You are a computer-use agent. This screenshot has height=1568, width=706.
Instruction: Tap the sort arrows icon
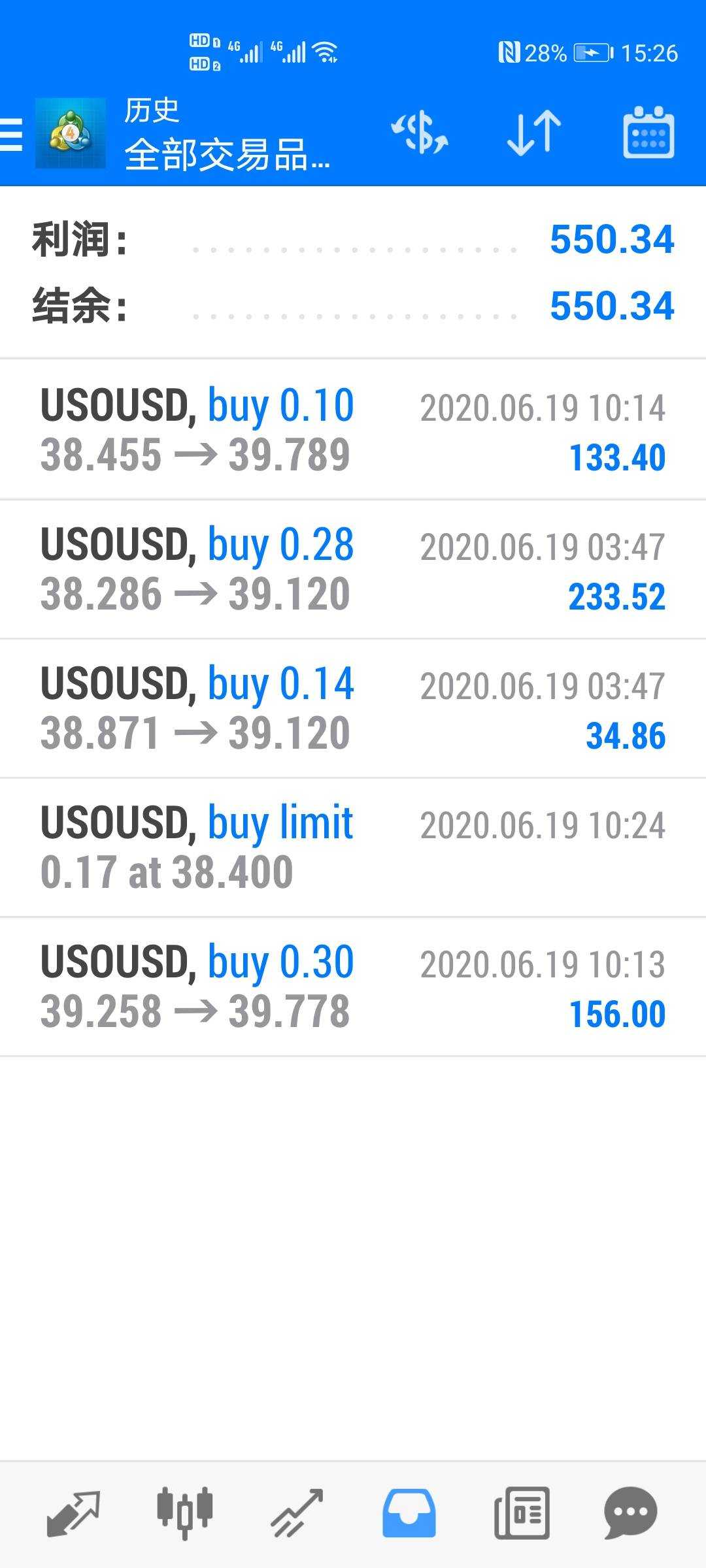click(x=534, y=133)
